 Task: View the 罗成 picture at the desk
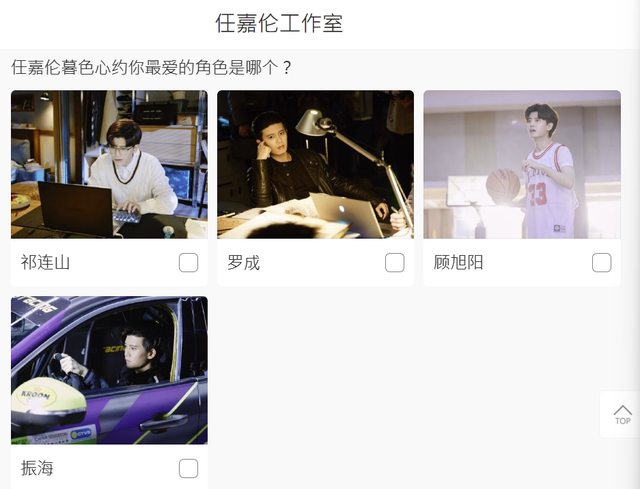315,164
